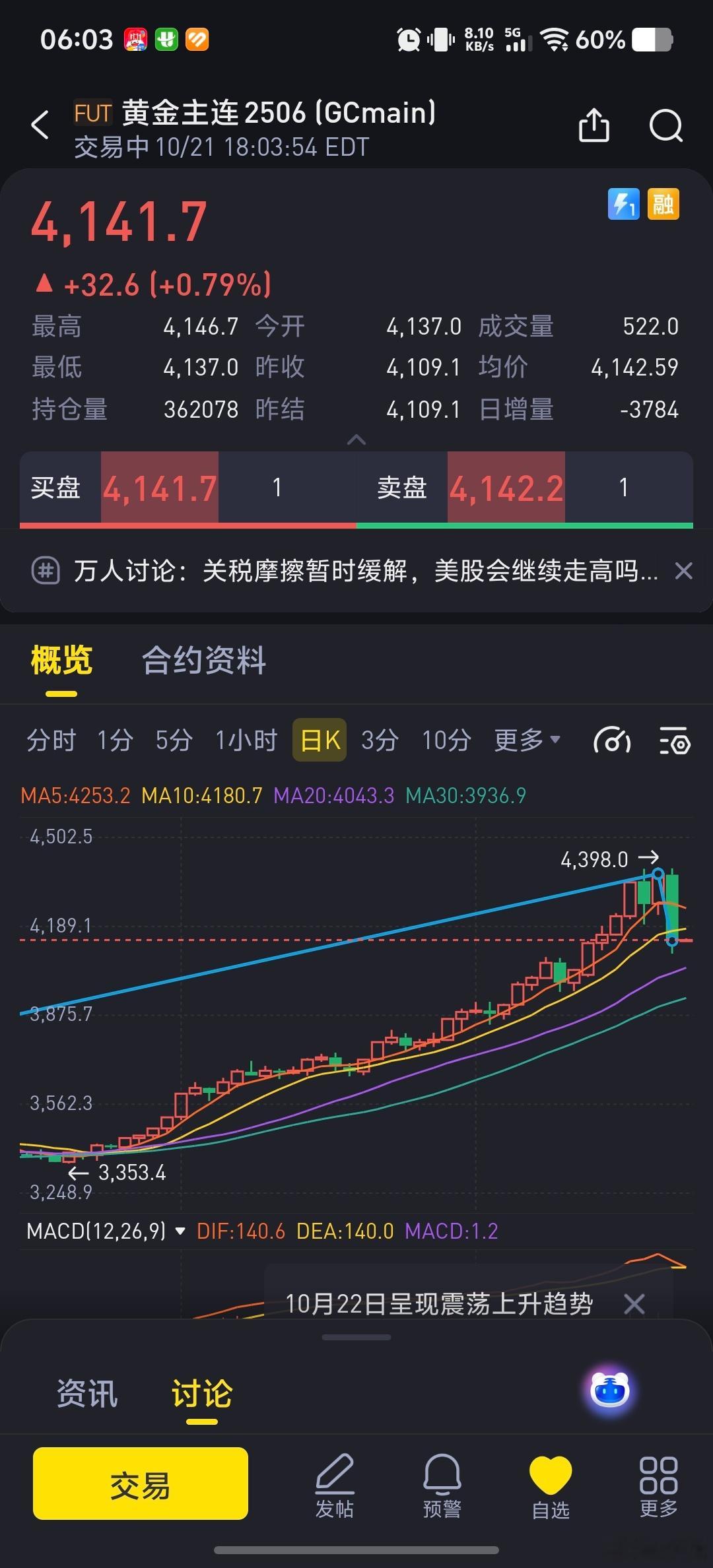This screenshot has height=1568, width=713.
Task: Open the lightning fast trade icon
Action: point(624,205)
